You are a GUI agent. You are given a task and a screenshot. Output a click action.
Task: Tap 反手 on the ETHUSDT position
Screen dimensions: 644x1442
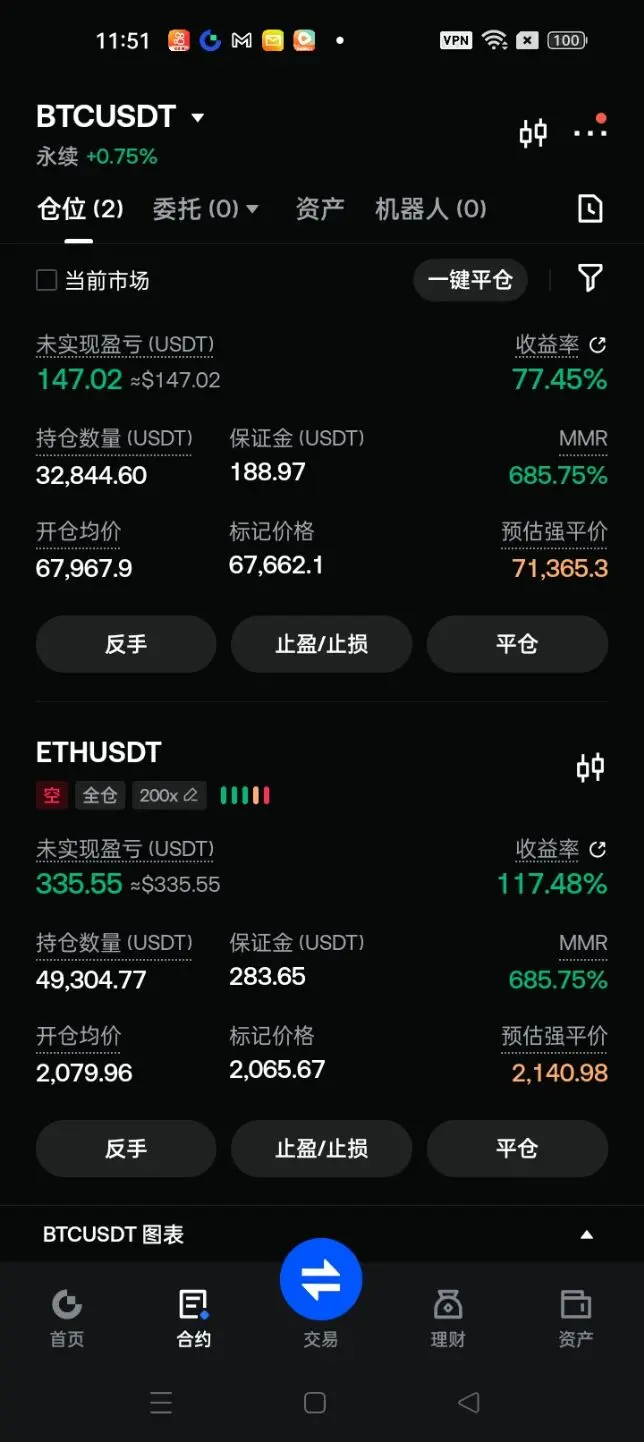pos(126,1148)
